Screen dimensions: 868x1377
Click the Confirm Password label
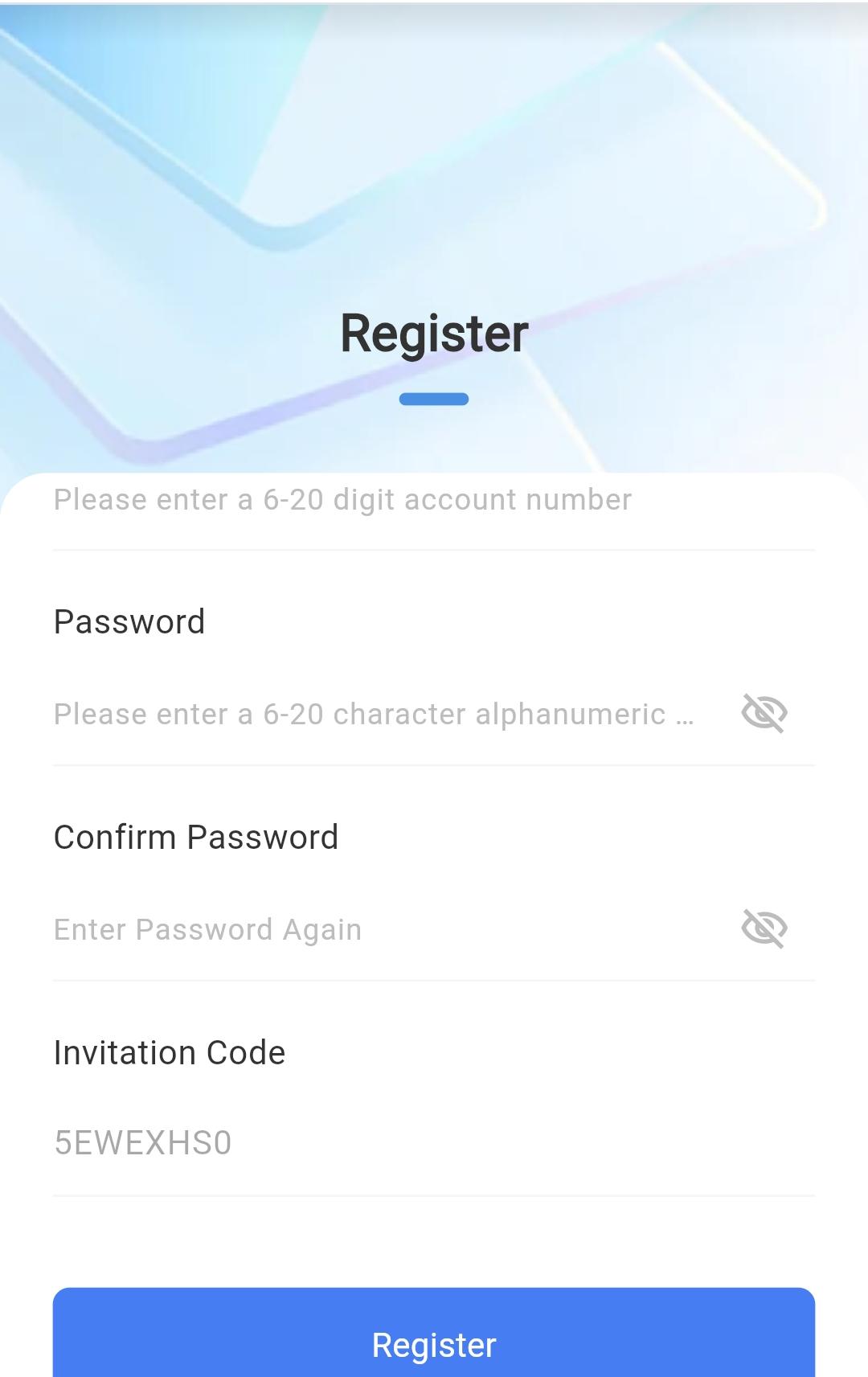click(x=196, y=836)
